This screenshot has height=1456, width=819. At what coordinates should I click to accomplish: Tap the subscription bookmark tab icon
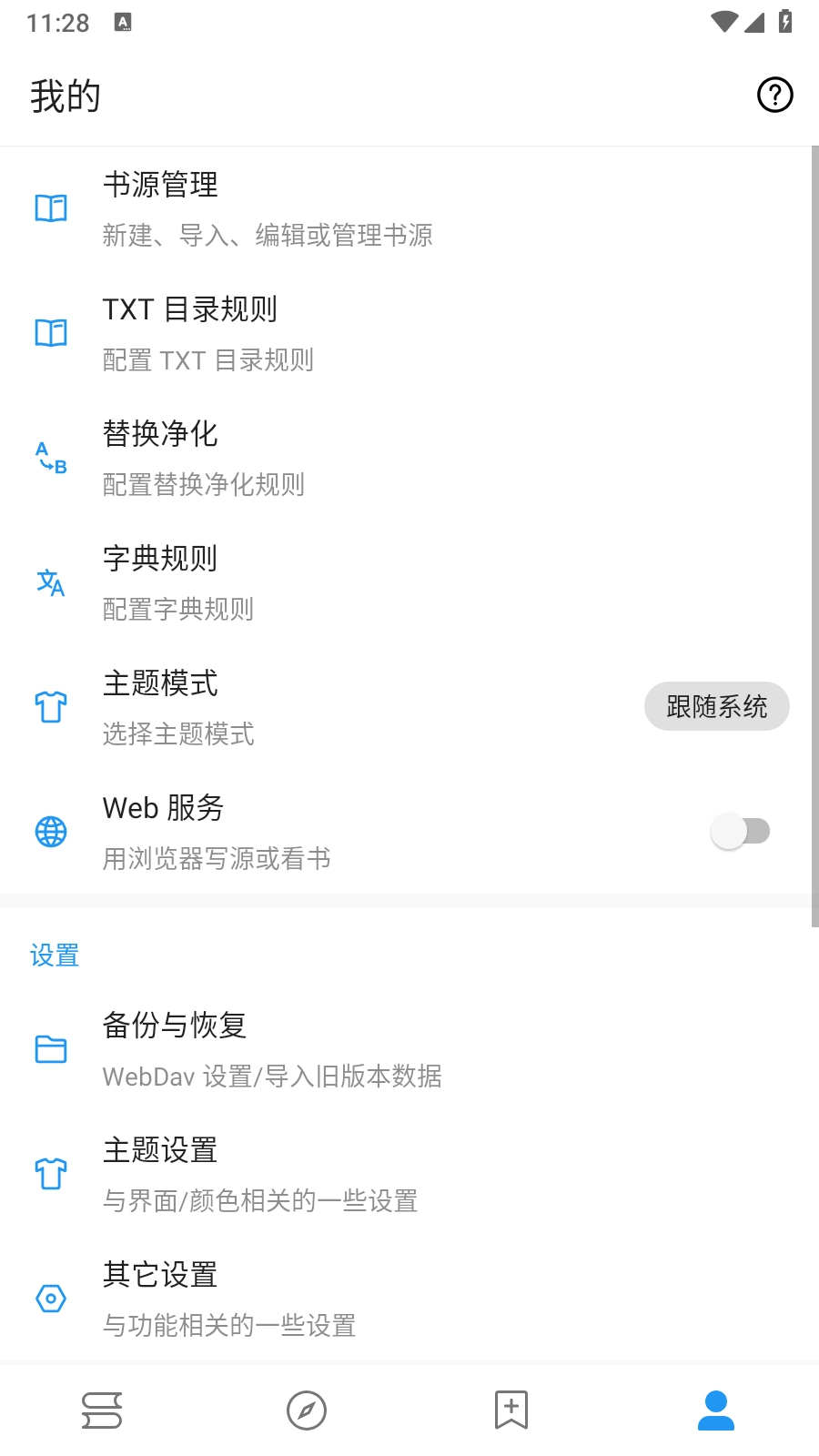tap(511, 1410)
